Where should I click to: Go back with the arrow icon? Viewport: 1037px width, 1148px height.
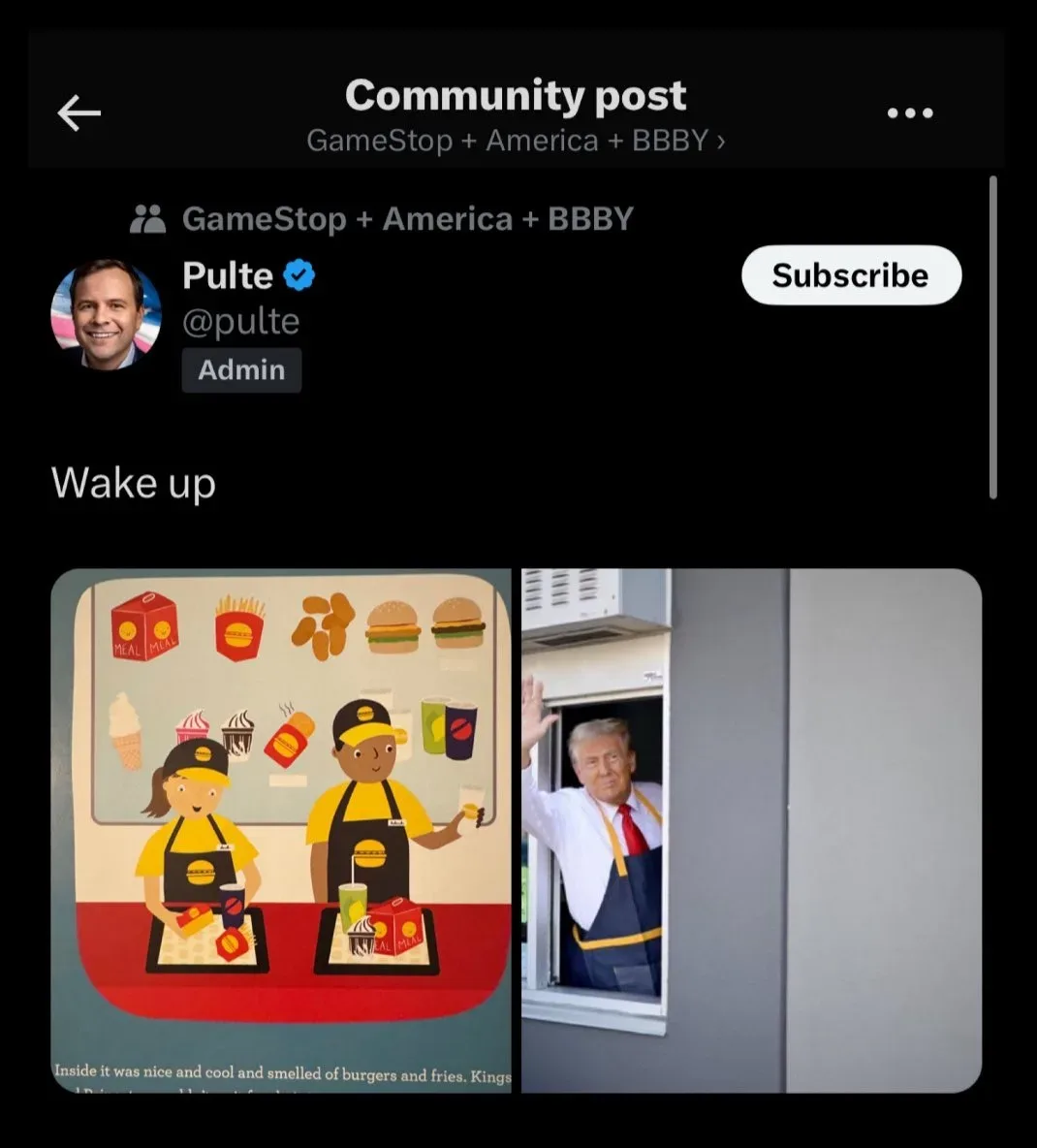[79, 112]
